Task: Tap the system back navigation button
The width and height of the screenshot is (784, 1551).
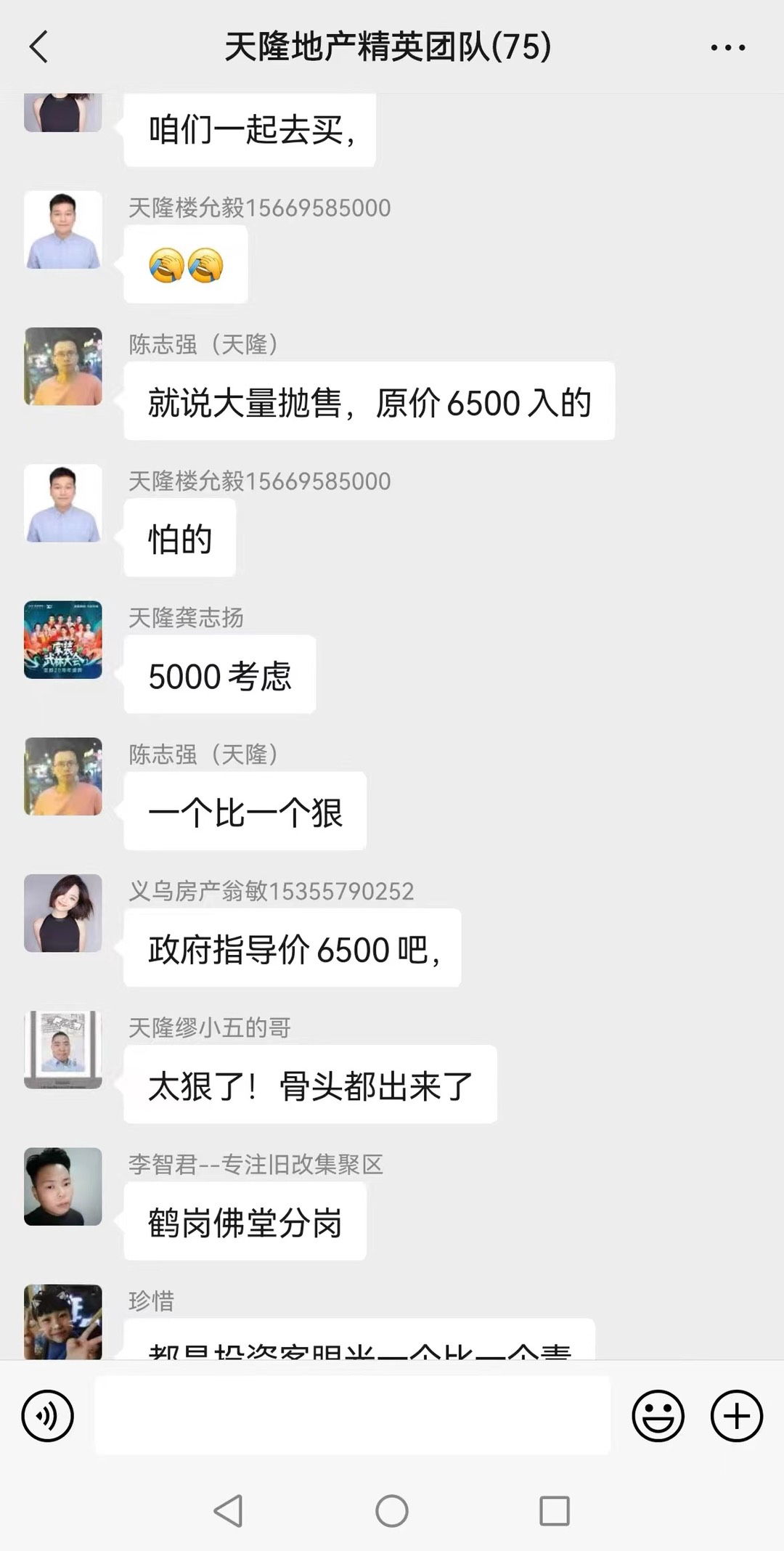Action: pos(229,1511)
